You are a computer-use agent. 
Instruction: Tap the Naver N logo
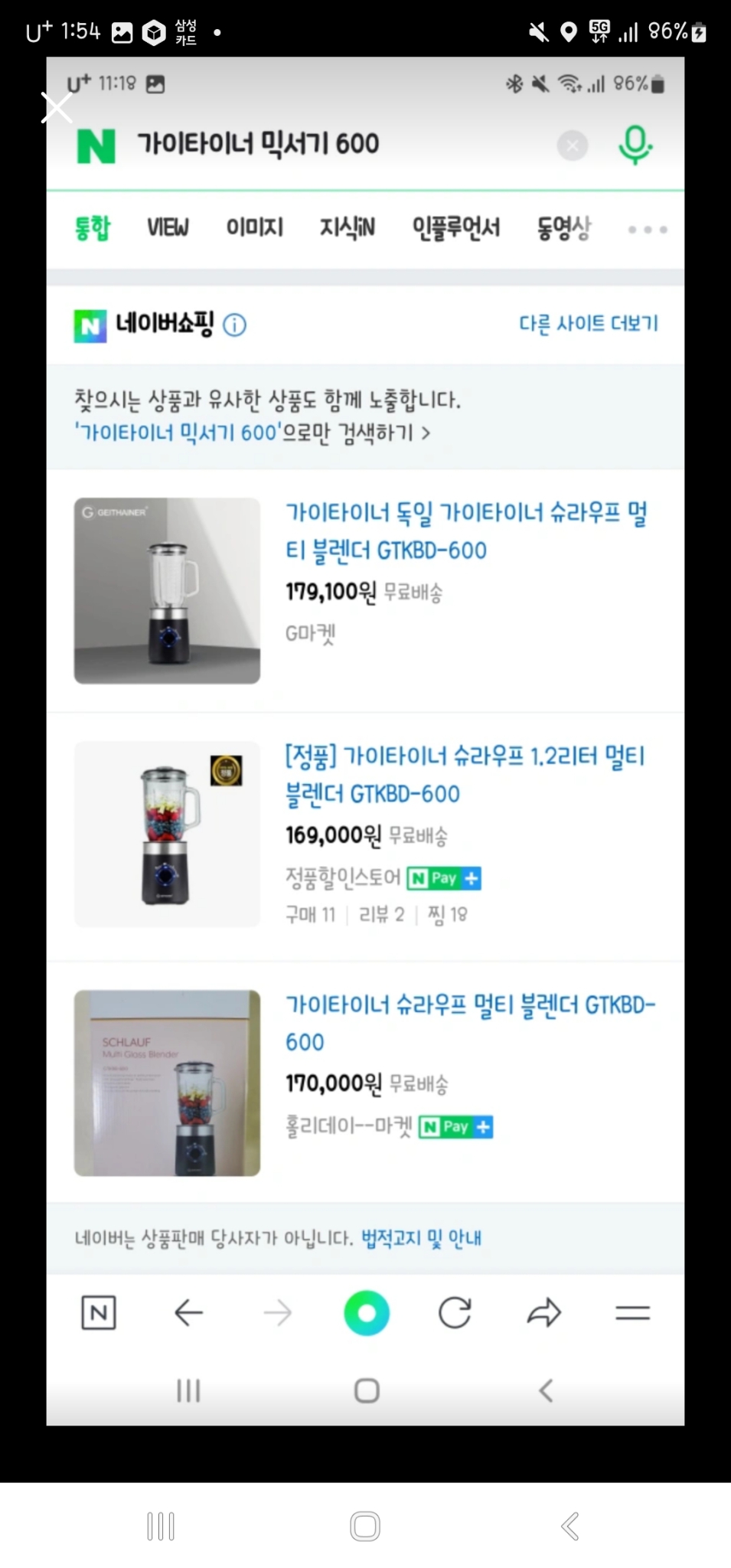tap(95, 145)
